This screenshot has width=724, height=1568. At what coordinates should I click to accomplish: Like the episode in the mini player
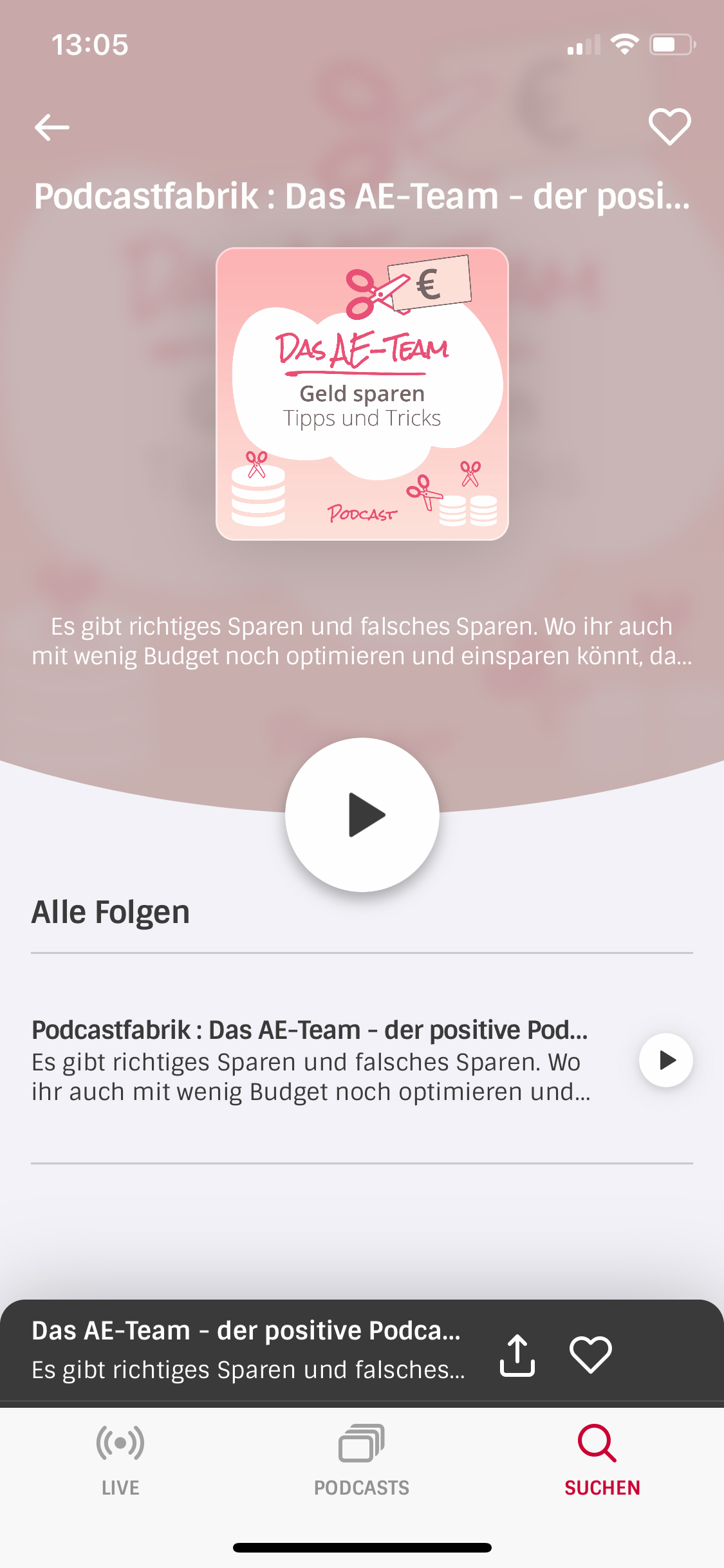pyautogui.click(x=590, y=1355)
